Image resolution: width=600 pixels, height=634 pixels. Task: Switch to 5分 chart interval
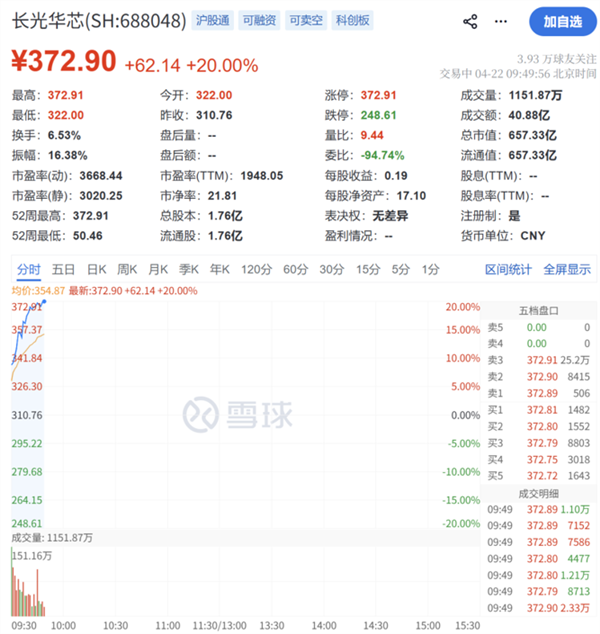tap(401, 269)
